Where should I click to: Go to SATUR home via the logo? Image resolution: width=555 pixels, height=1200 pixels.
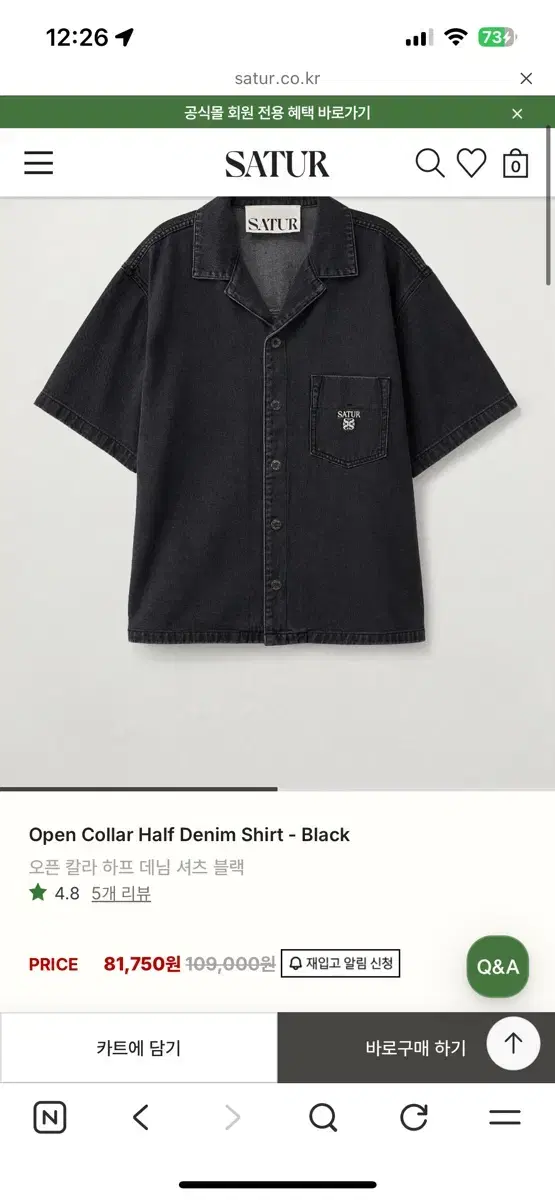click(x=277, y=164)
